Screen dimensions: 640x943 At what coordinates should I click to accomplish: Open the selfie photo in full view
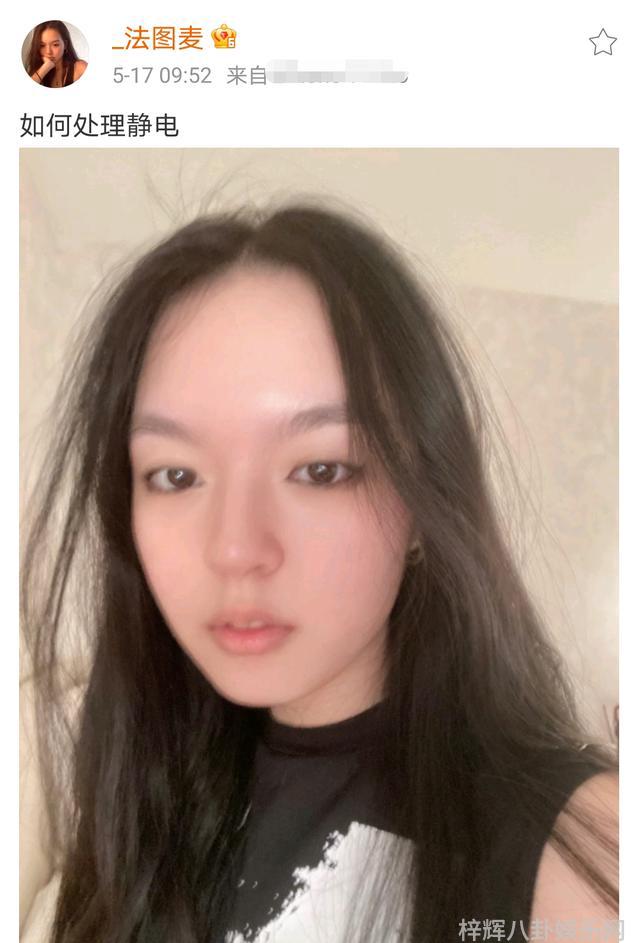click(x=319, y=545)
